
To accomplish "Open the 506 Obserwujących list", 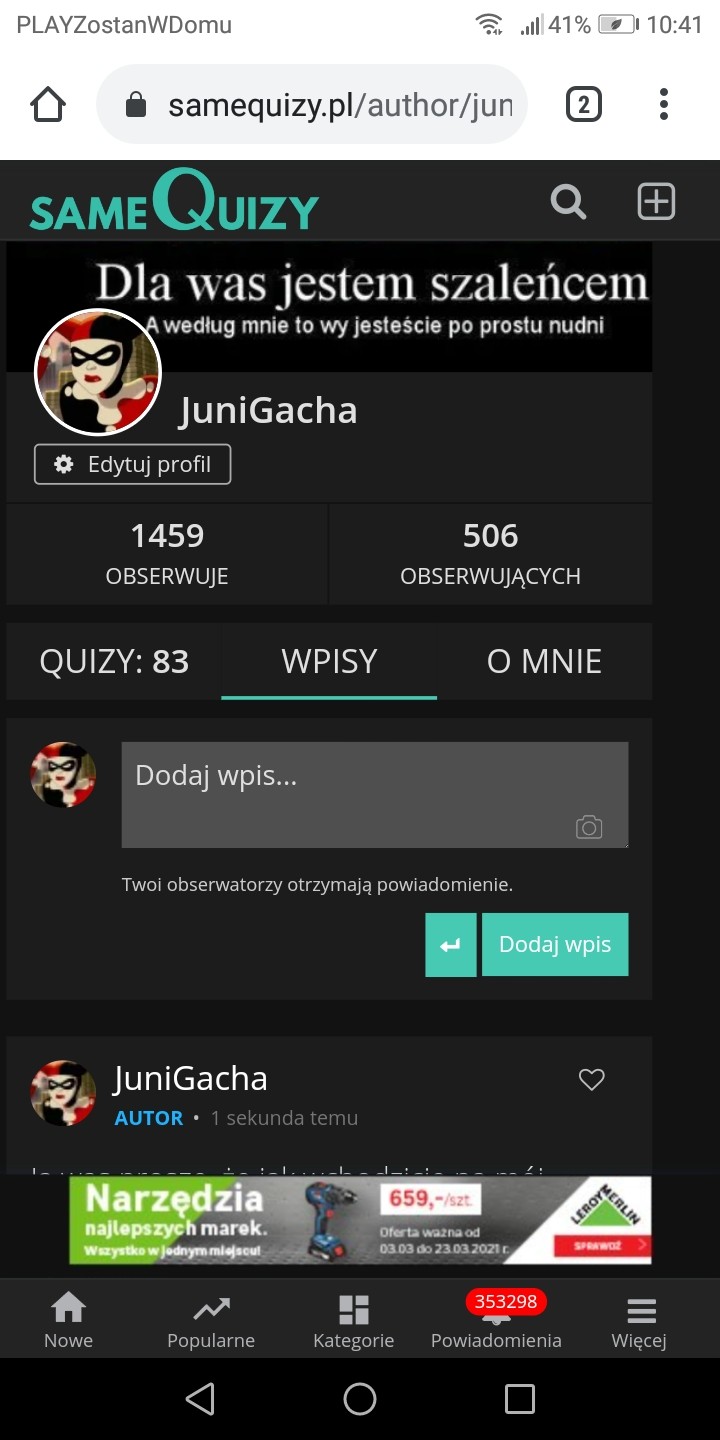I will 490,554.
